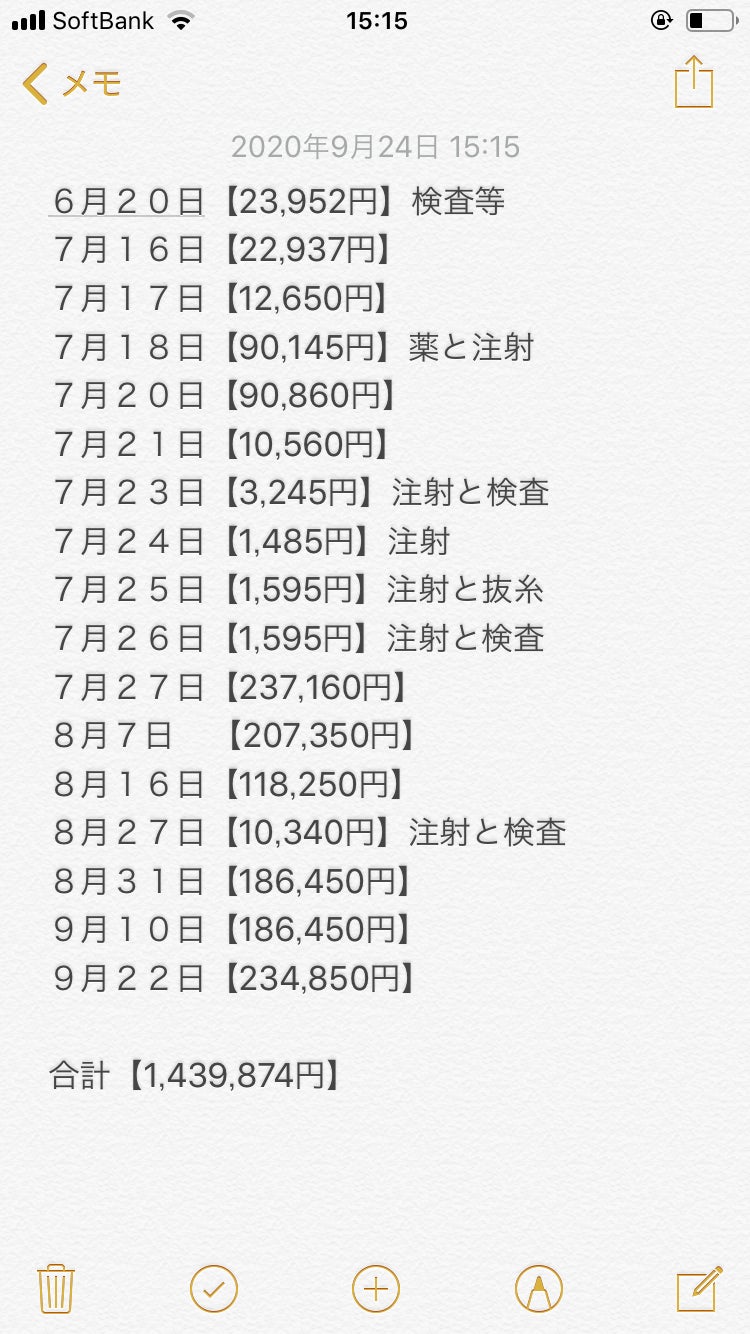Share this note
The height and width of the screenshot is (1334, 750).
[694, 81]
